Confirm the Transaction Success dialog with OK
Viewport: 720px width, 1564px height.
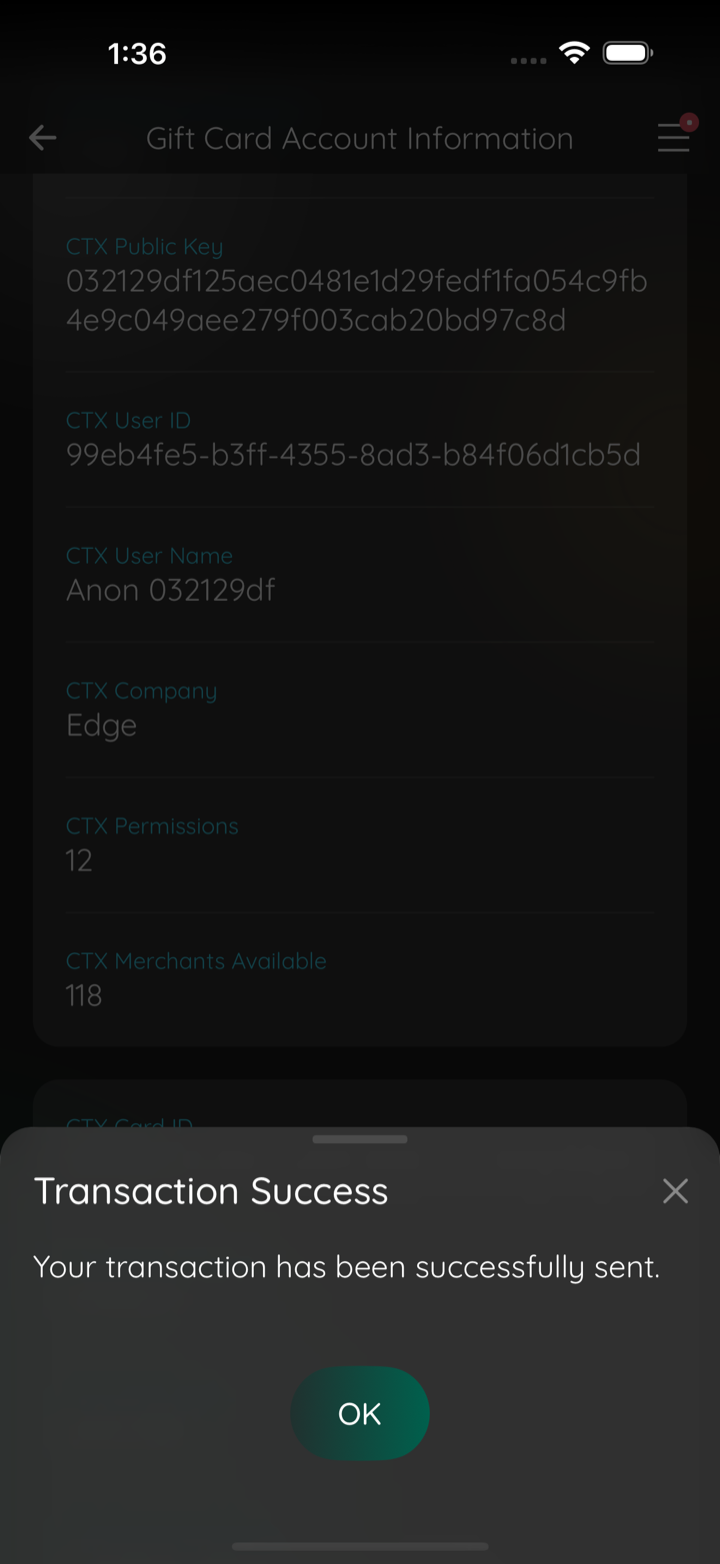360,1413
